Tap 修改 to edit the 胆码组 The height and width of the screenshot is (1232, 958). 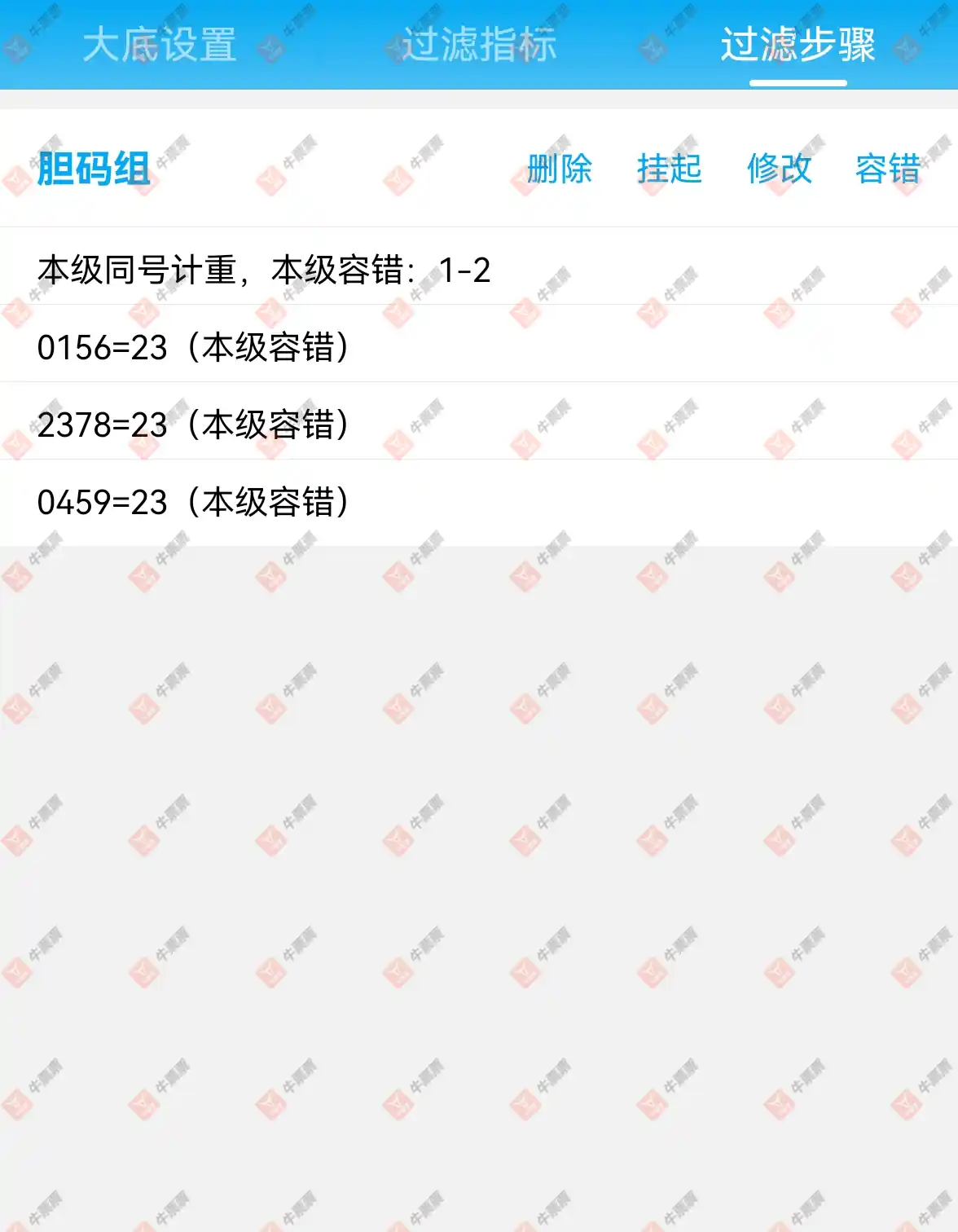[x=780, y=169]
